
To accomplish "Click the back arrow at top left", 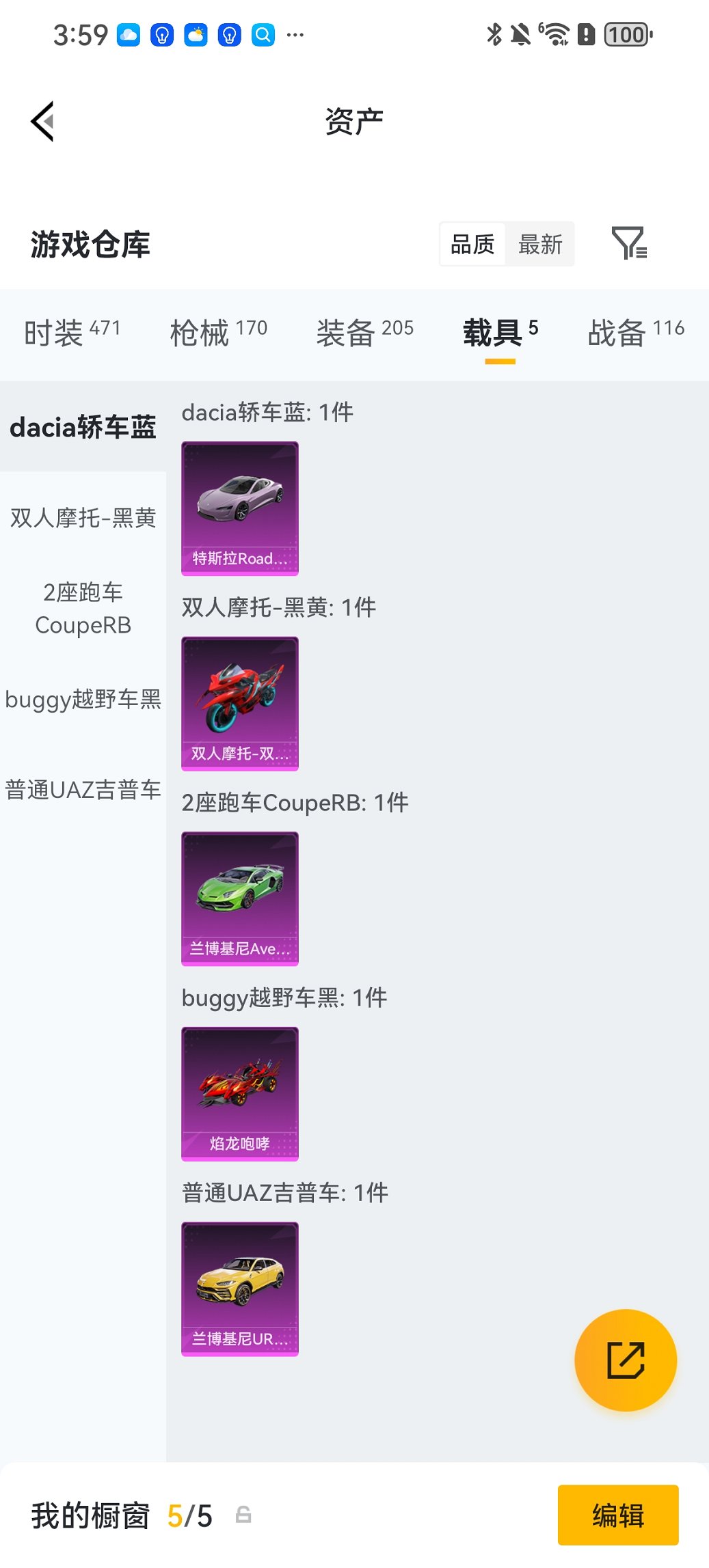I will 43,120.
